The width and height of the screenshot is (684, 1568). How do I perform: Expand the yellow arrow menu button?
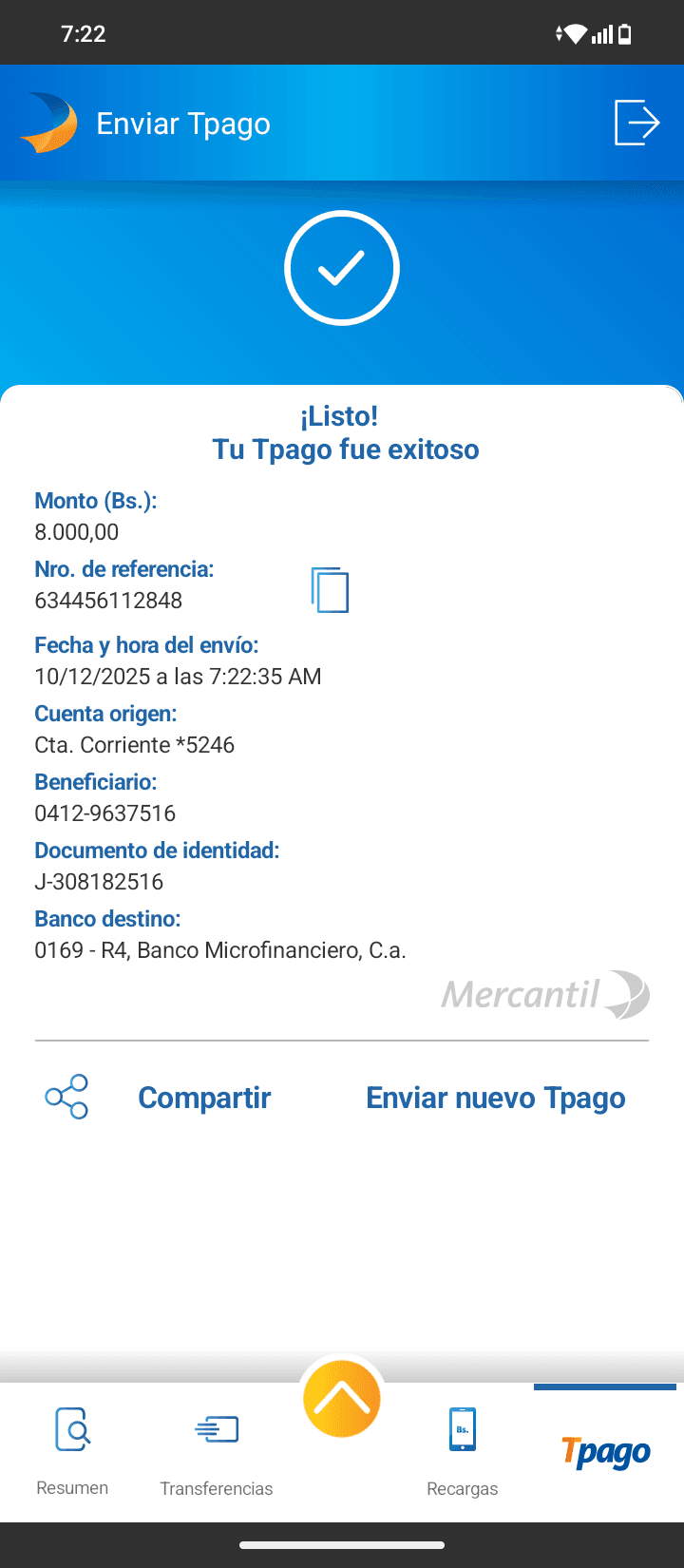pos(342,1399)
